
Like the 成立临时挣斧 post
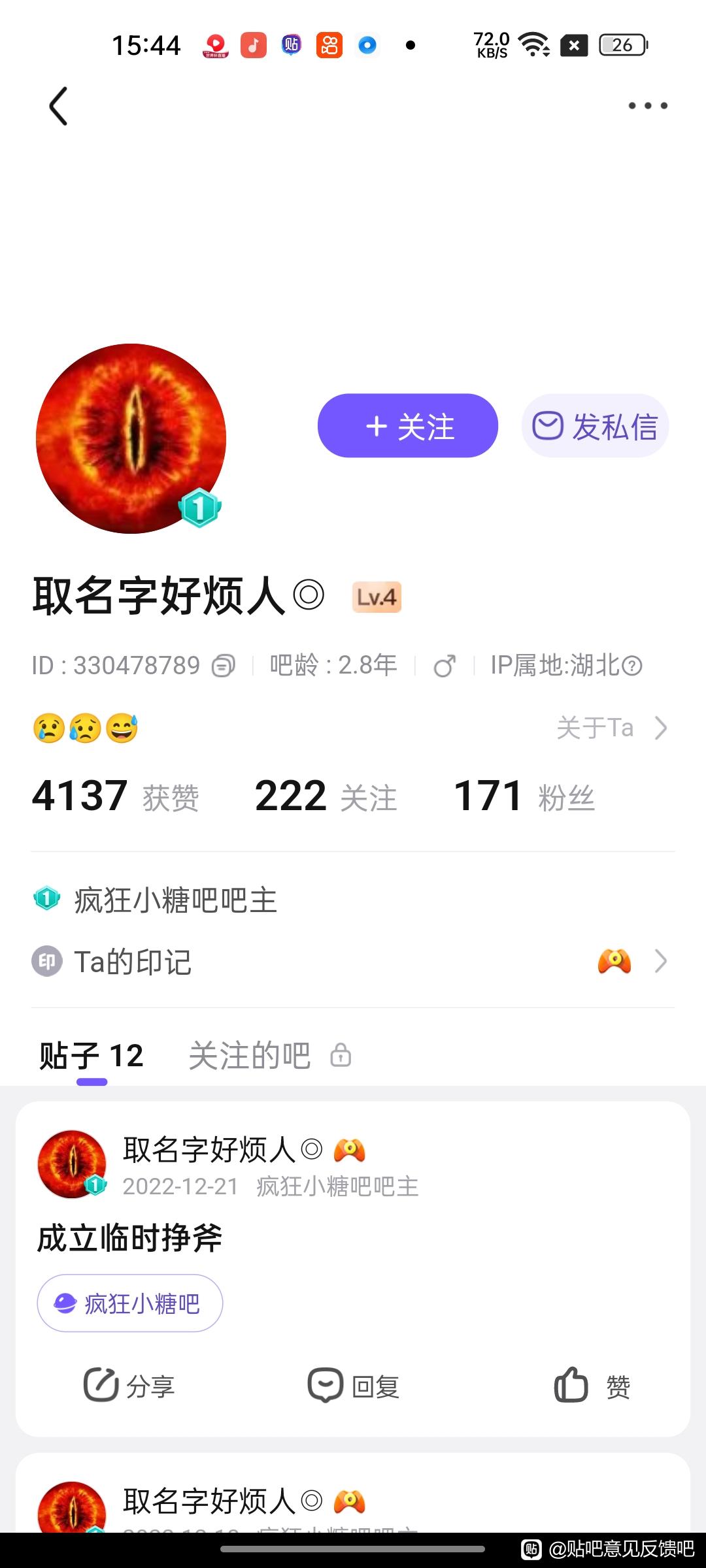592,1385
